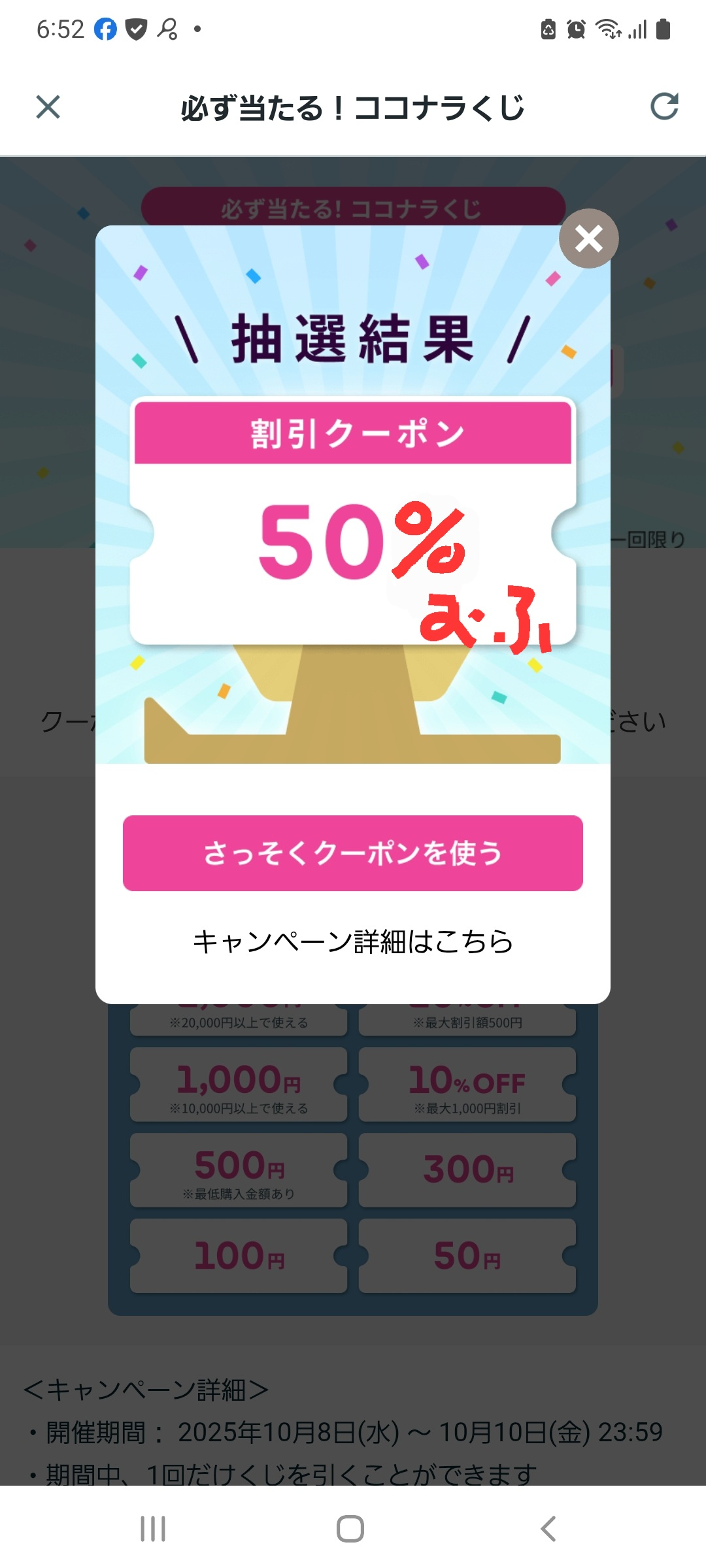The width and height of the screenshot is (706, 1568).
Task: Tap the battery indicator icon
Action: pyautogui.click(x=661, y=29)
